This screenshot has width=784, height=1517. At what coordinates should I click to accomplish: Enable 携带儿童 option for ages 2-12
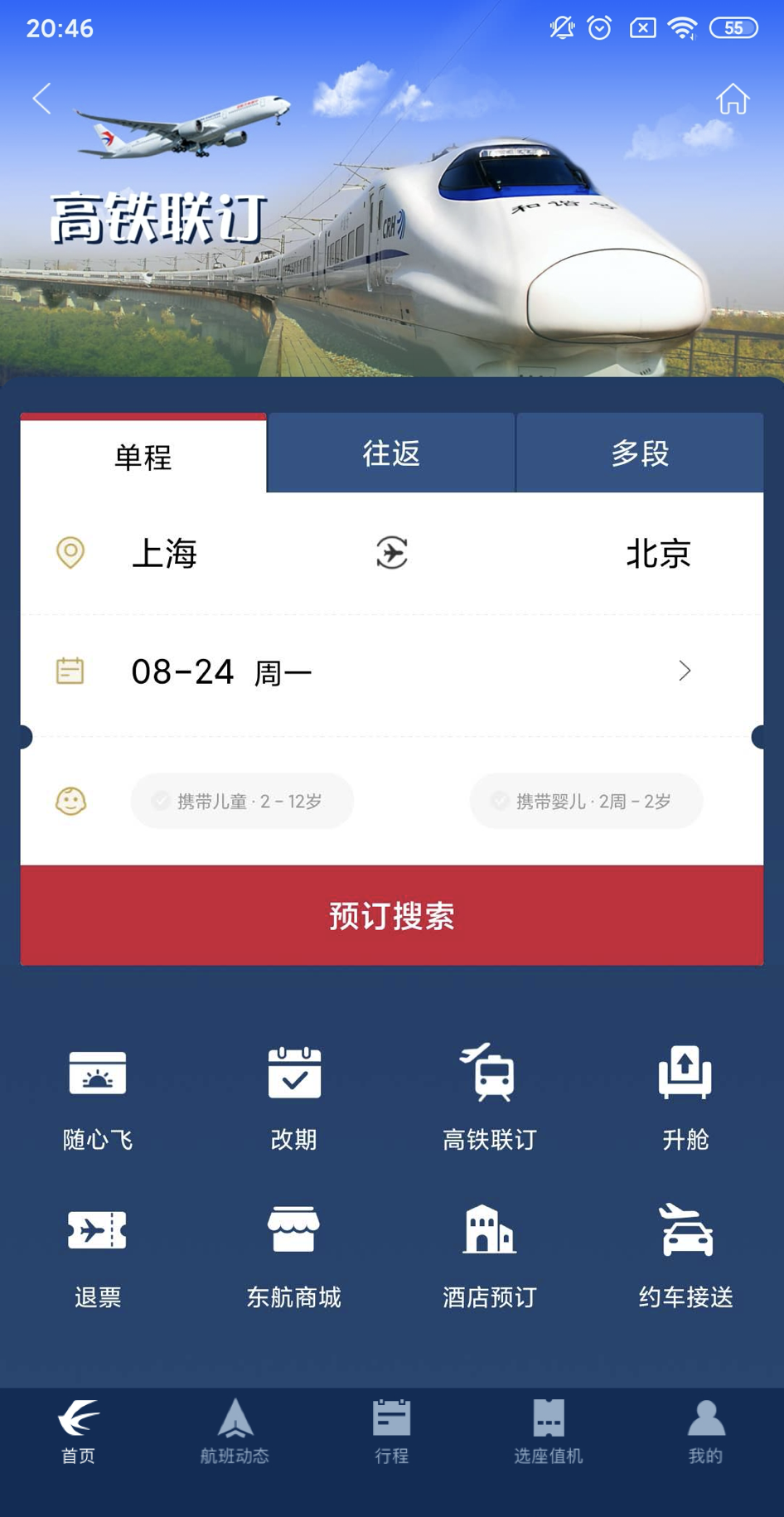click(241, 800)
